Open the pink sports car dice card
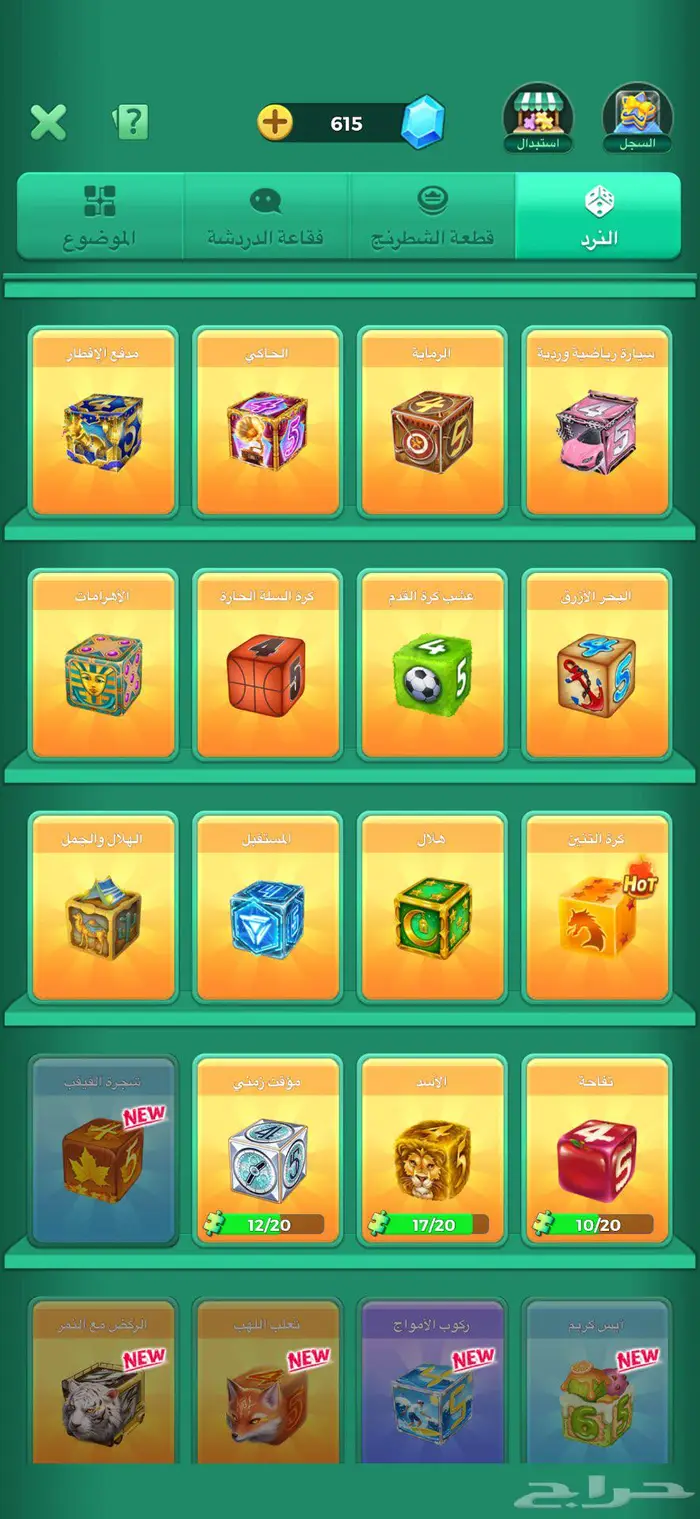 (x=596, y=422)
